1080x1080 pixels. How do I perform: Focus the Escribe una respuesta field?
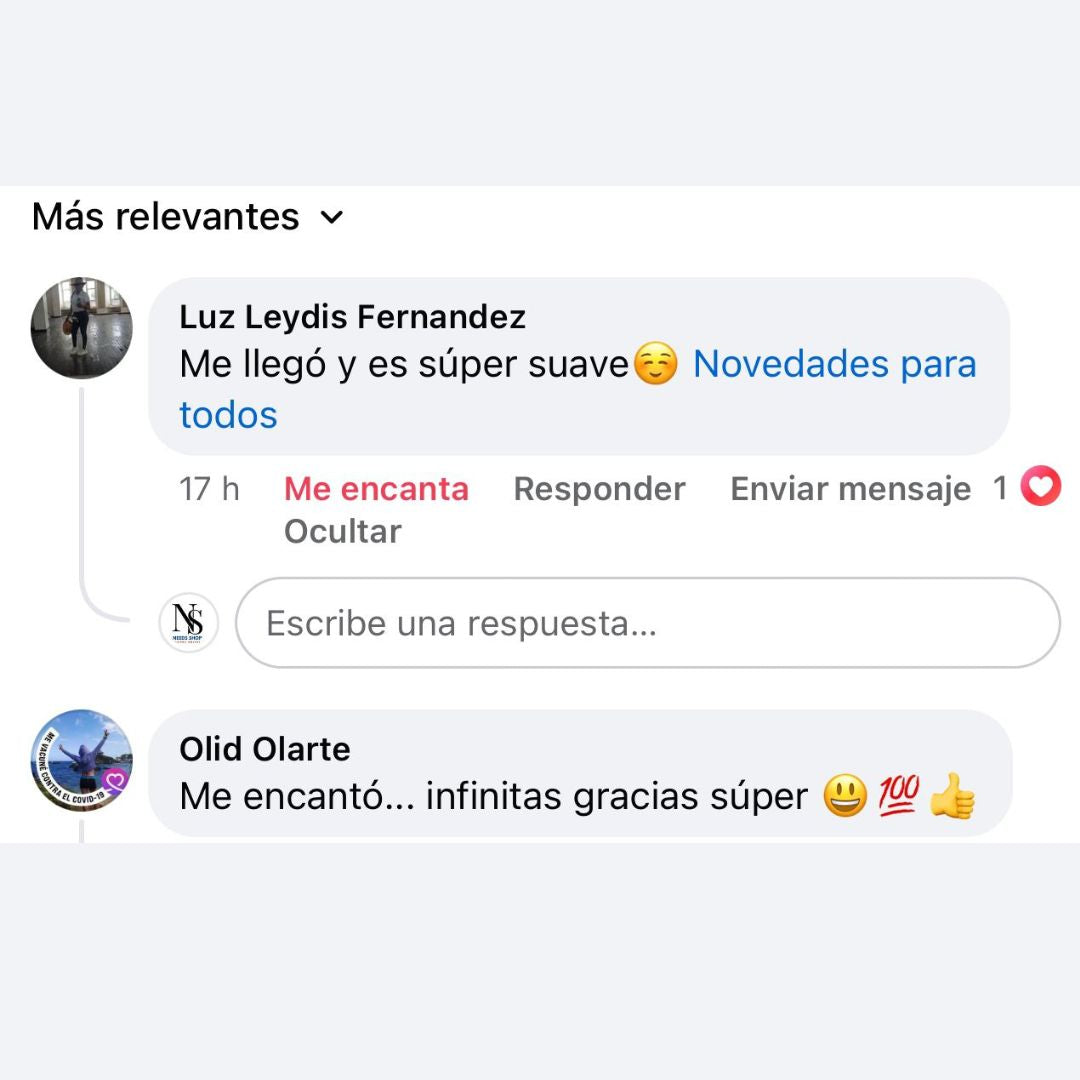click(x=646, y=623)
